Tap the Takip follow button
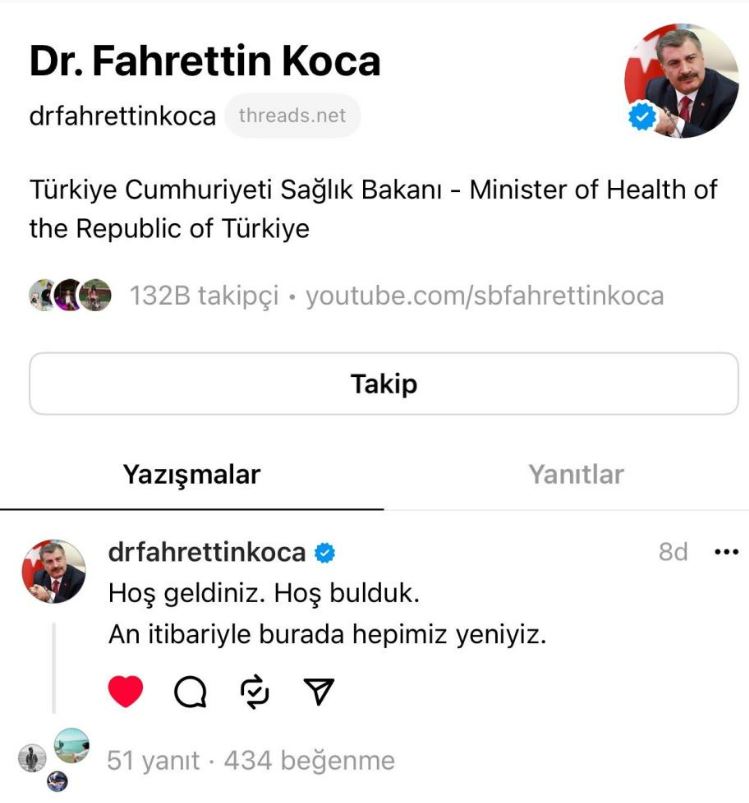Image resolution: width=749 pixels, height=803 pixels. 383,384
